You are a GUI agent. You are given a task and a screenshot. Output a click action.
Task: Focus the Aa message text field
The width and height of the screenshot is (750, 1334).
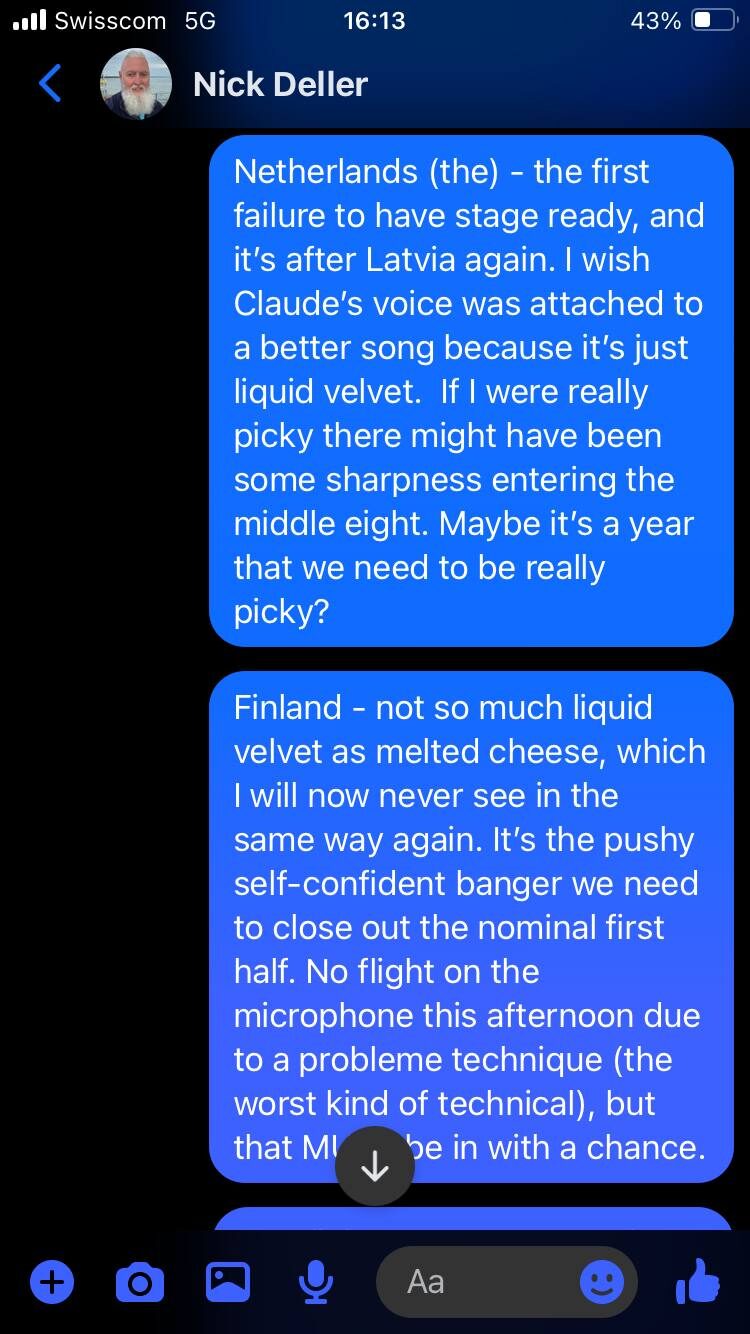[480, 1281]
